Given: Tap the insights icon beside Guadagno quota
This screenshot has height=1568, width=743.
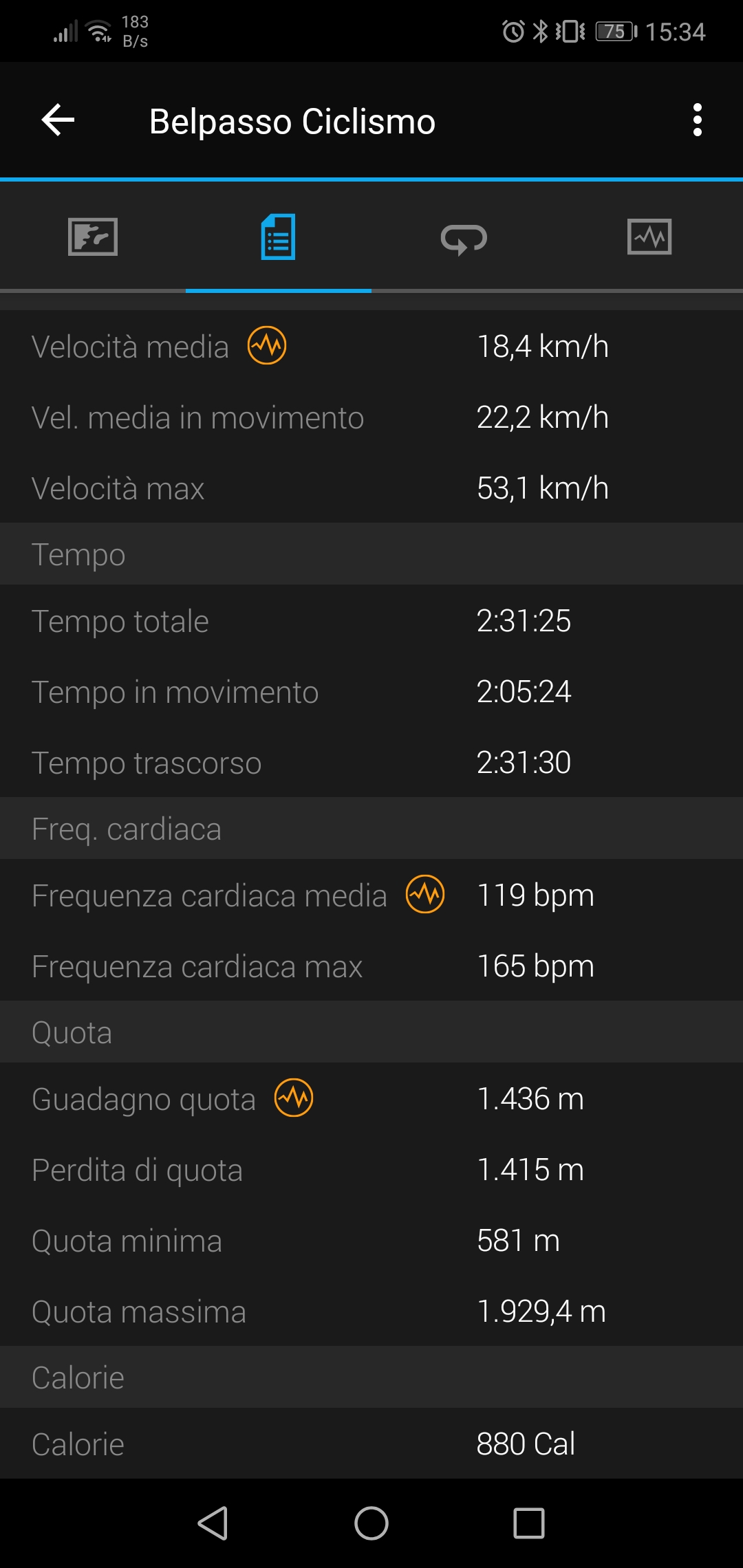Looking at the screenshot, I should (294, 1098).
